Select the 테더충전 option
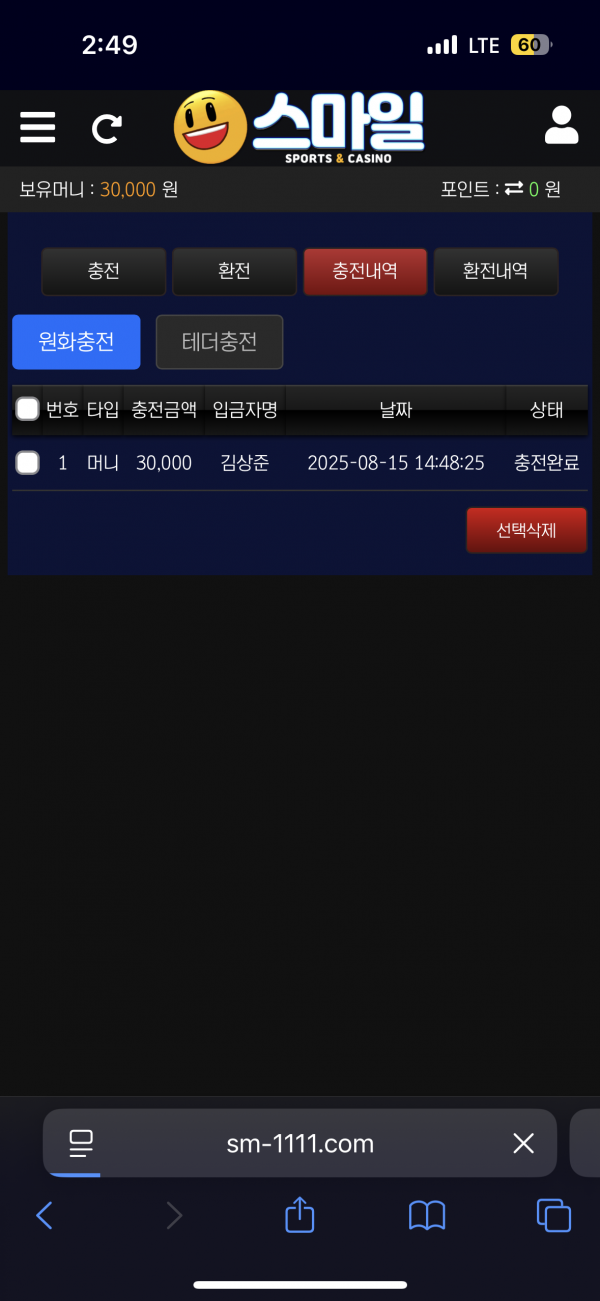 point(219,342)
